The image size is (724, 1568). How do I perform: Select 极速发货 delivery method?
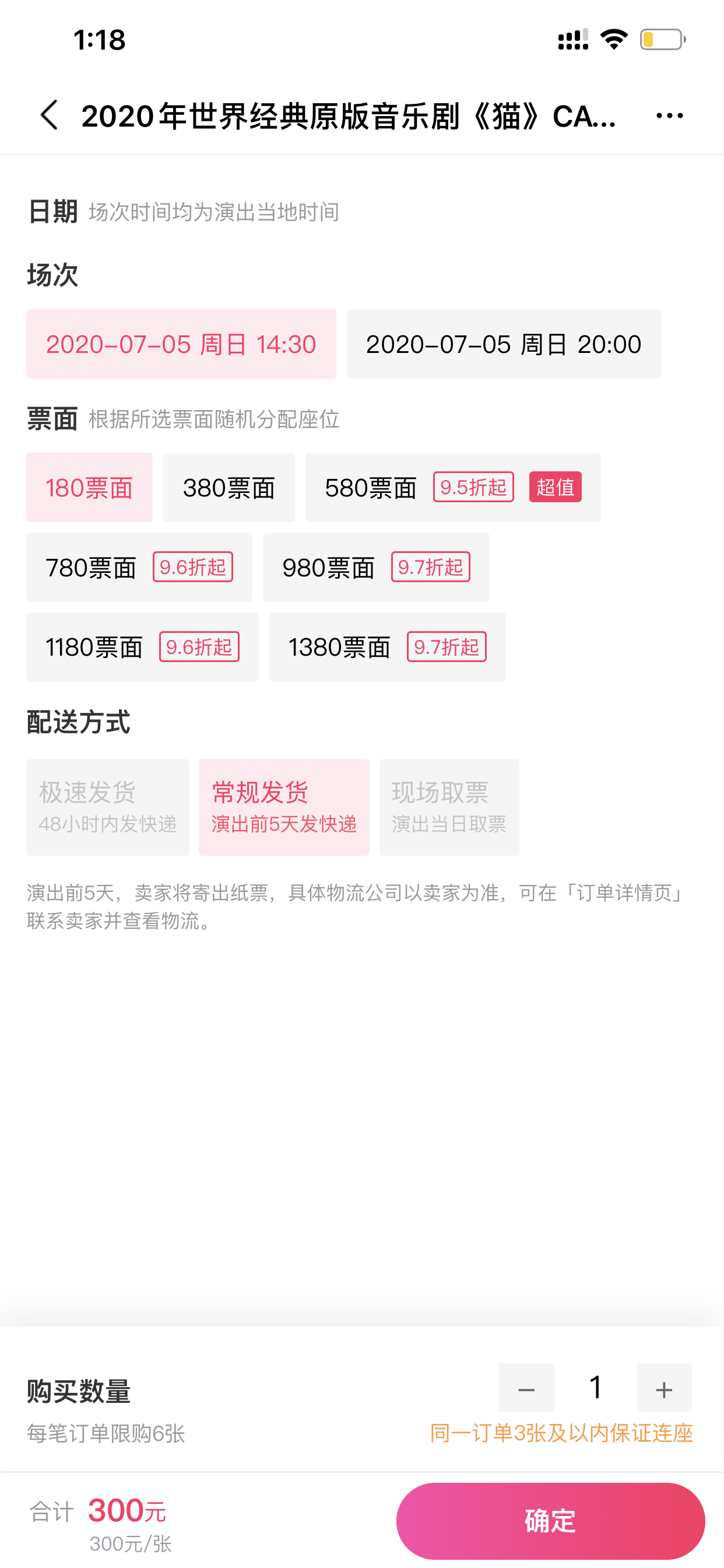108,807
